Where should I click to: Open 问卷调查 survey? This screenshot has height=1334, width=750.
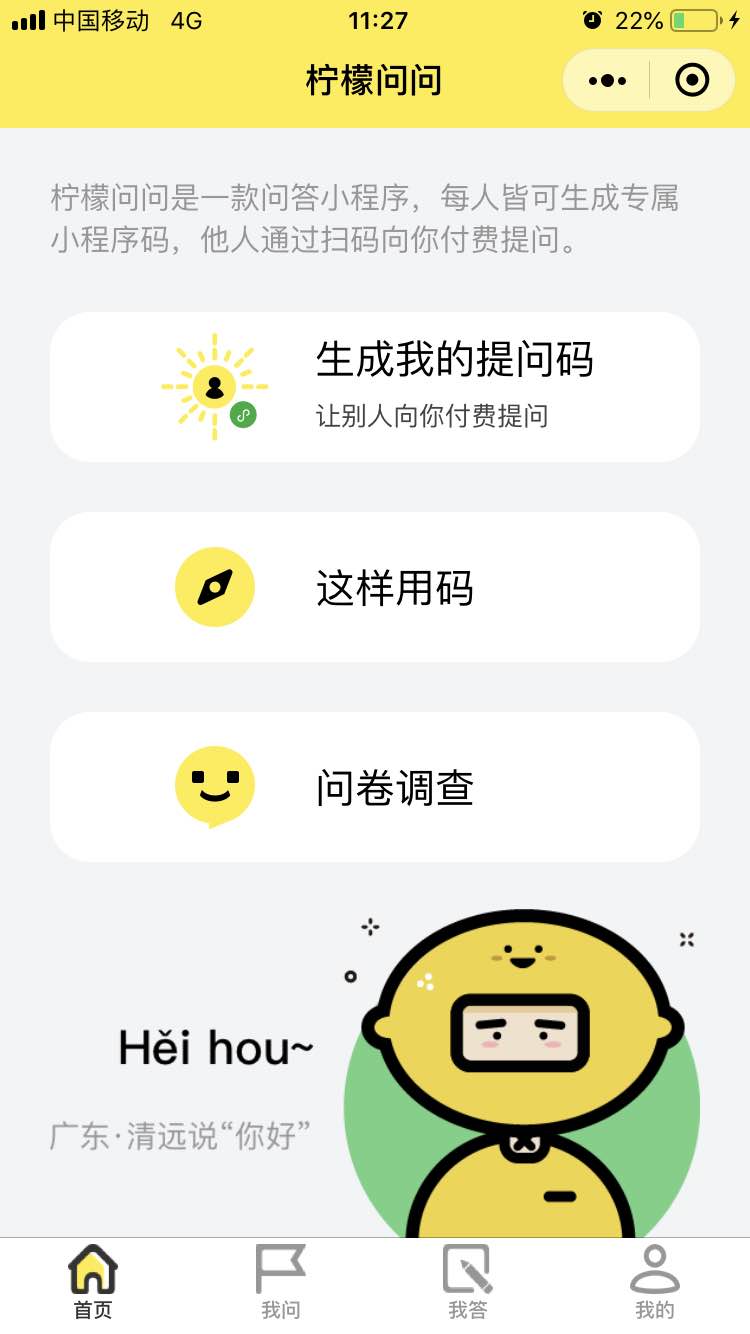click(375, 787)
